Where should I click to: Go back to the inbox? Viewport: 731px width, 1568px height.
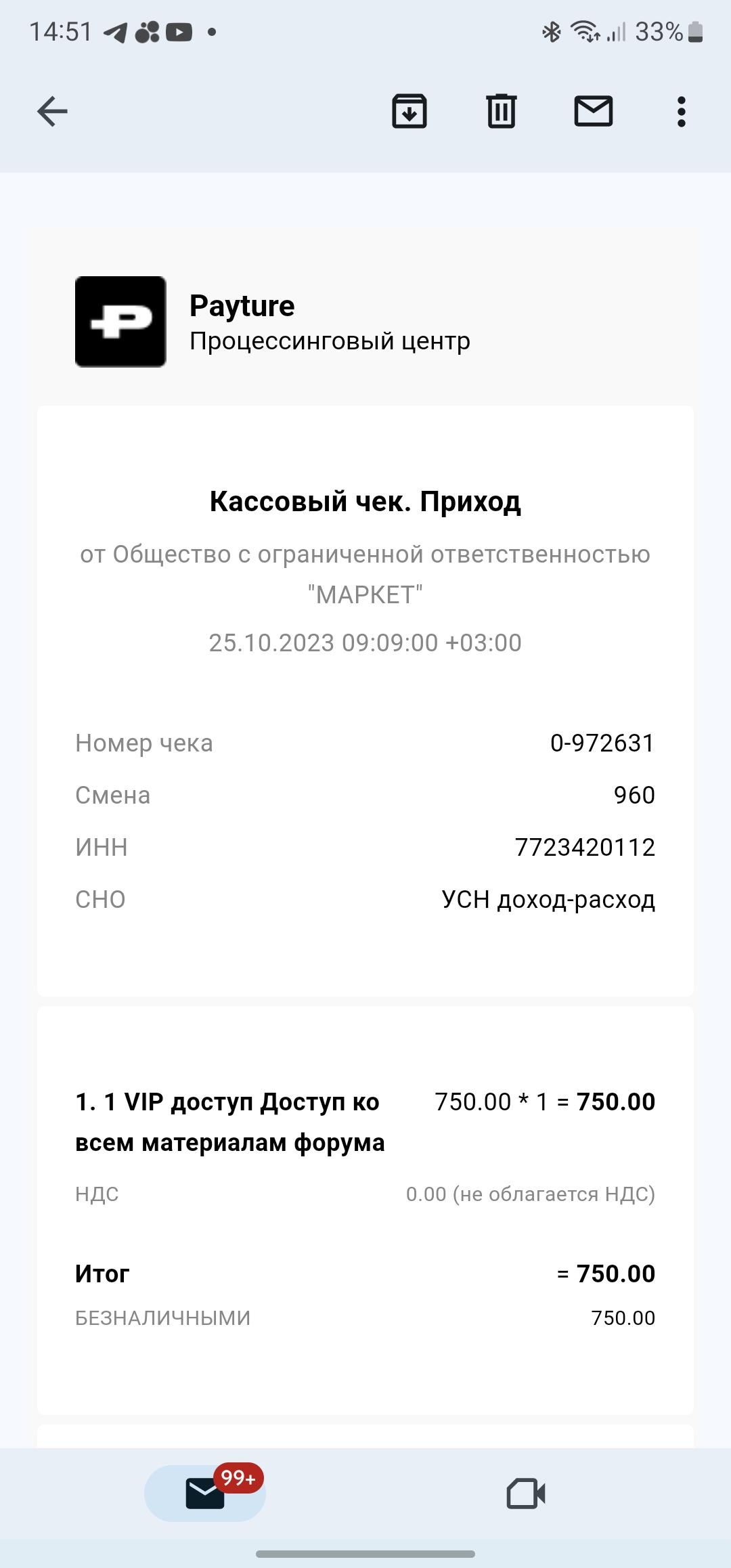point(52,112)
